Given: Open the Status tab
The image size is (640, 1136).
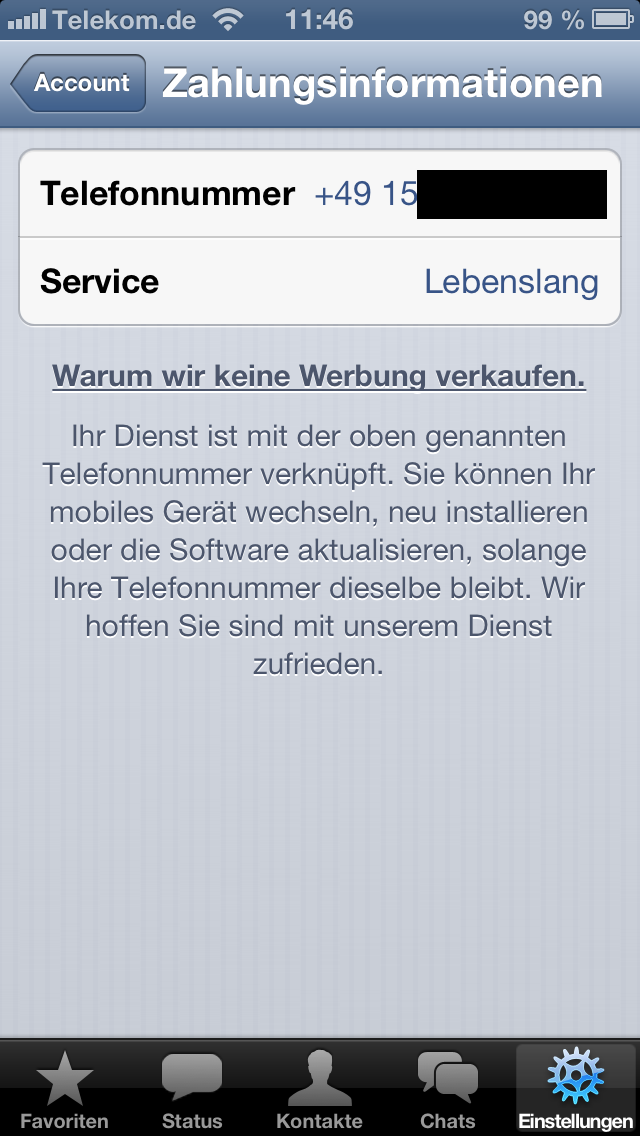Looking at the screenshot, I should tap(191, 1089).
